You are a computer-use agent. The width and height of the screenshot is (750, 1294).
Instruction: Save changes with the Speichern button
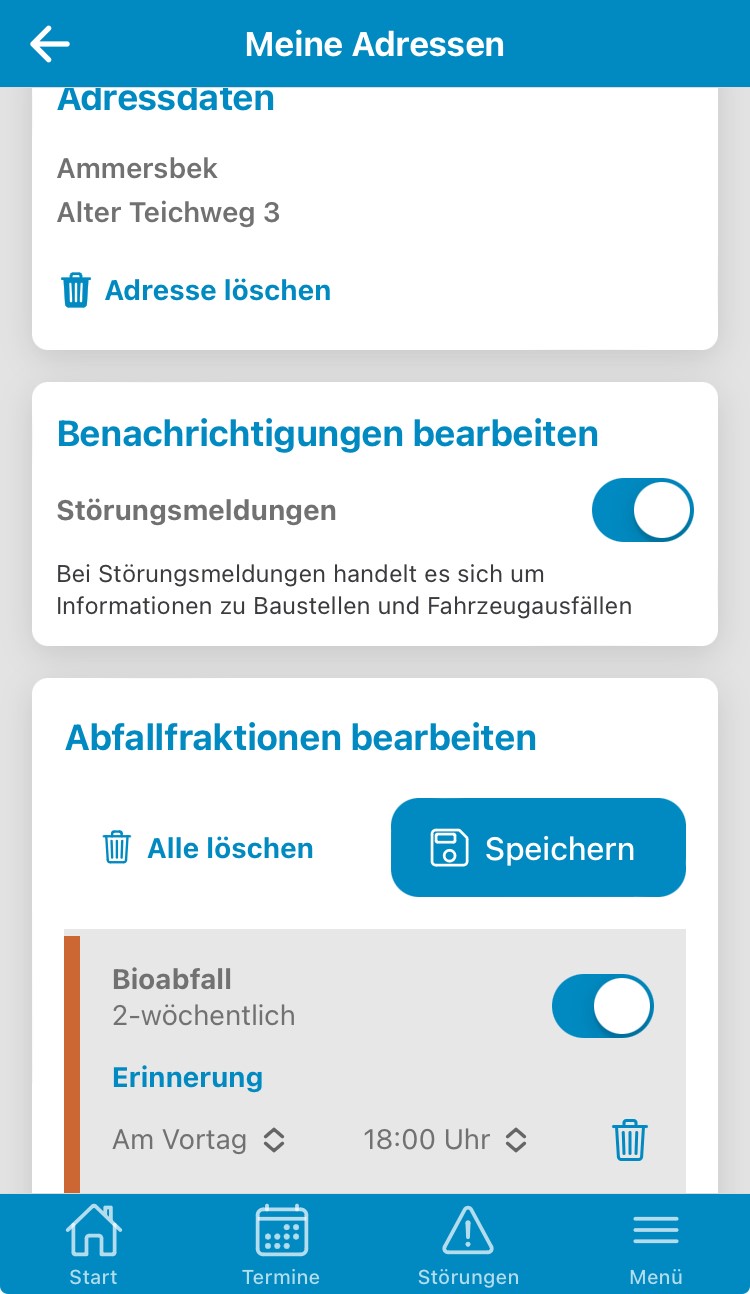(538, 847)
